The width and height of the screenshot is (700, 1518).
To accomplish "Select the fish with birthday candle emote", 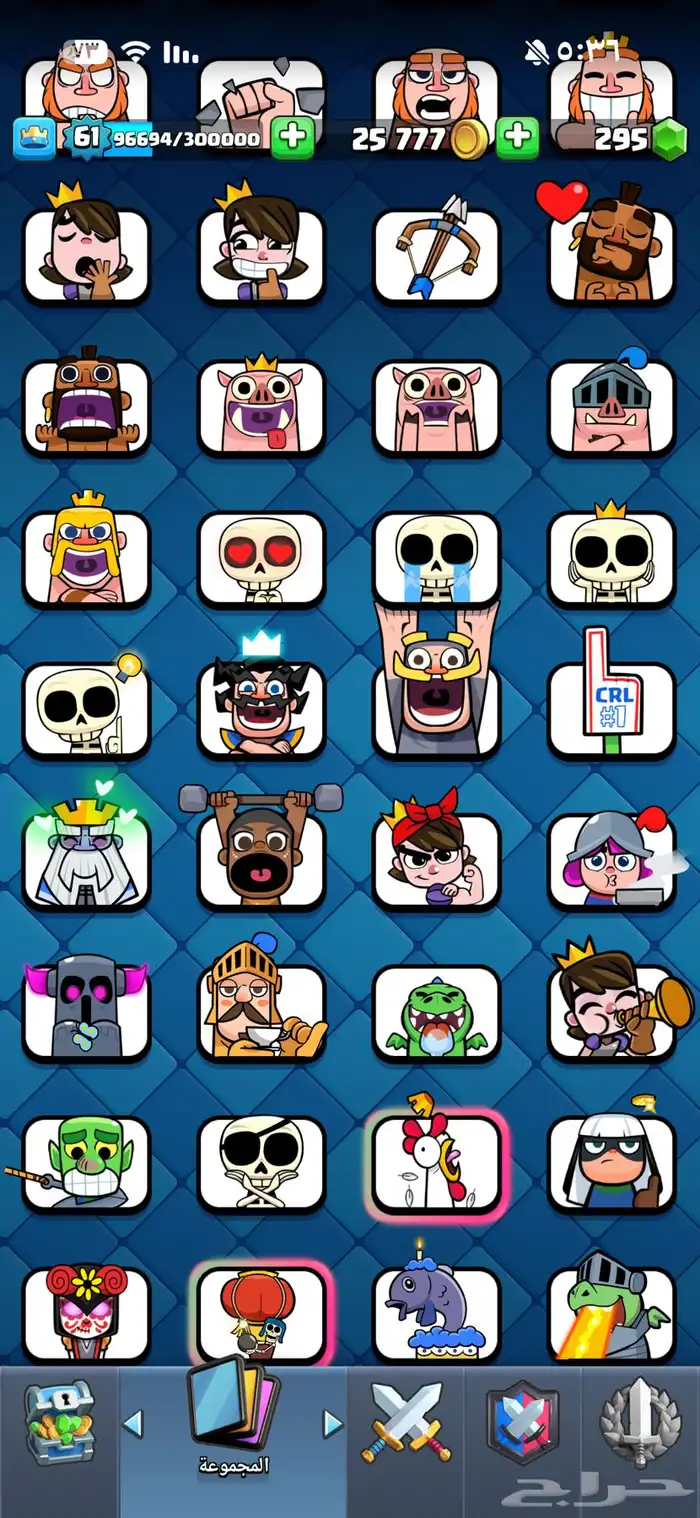I will pyautogui.click(x=436, y=1313).
